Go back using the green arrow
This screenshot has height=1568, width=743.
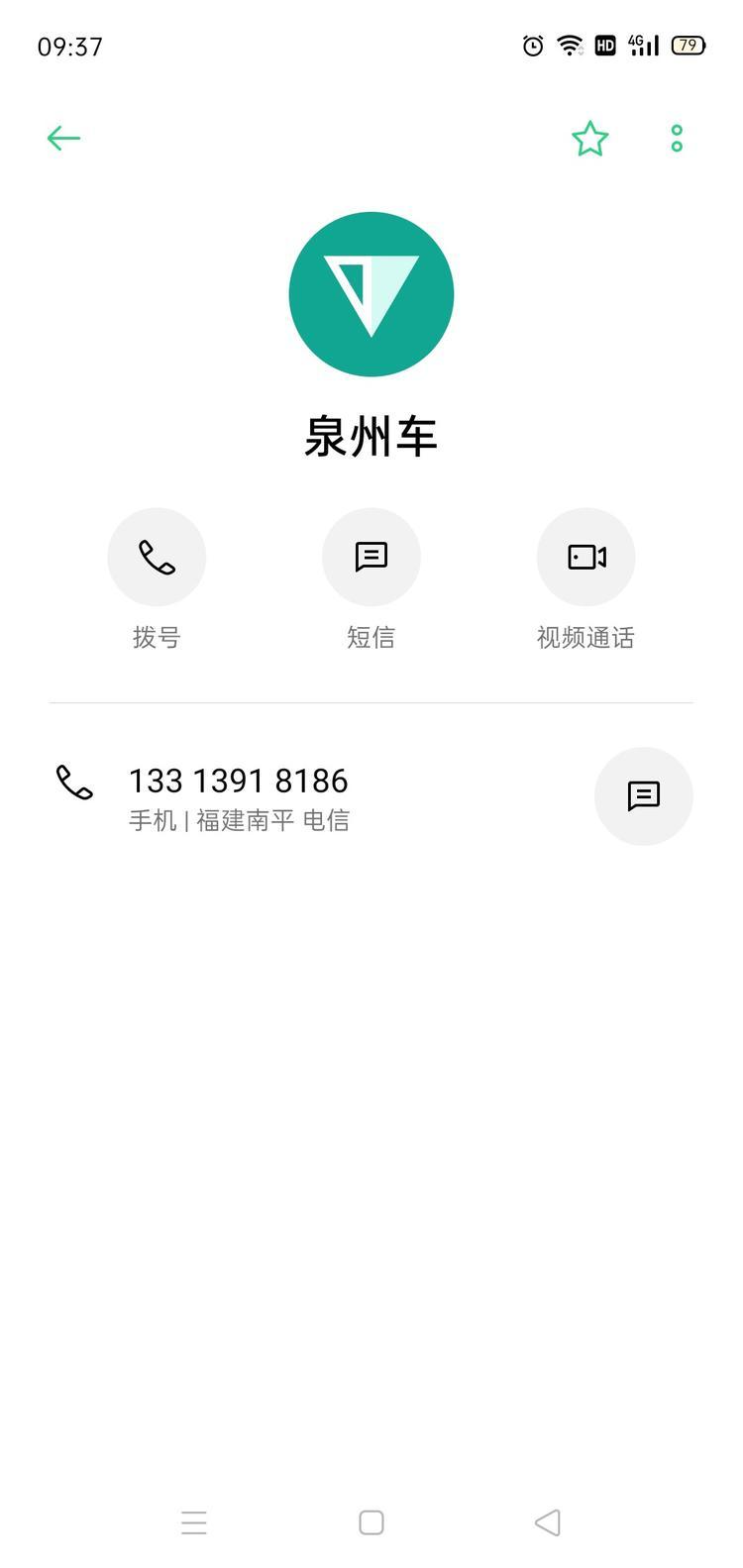coord(63,138)
